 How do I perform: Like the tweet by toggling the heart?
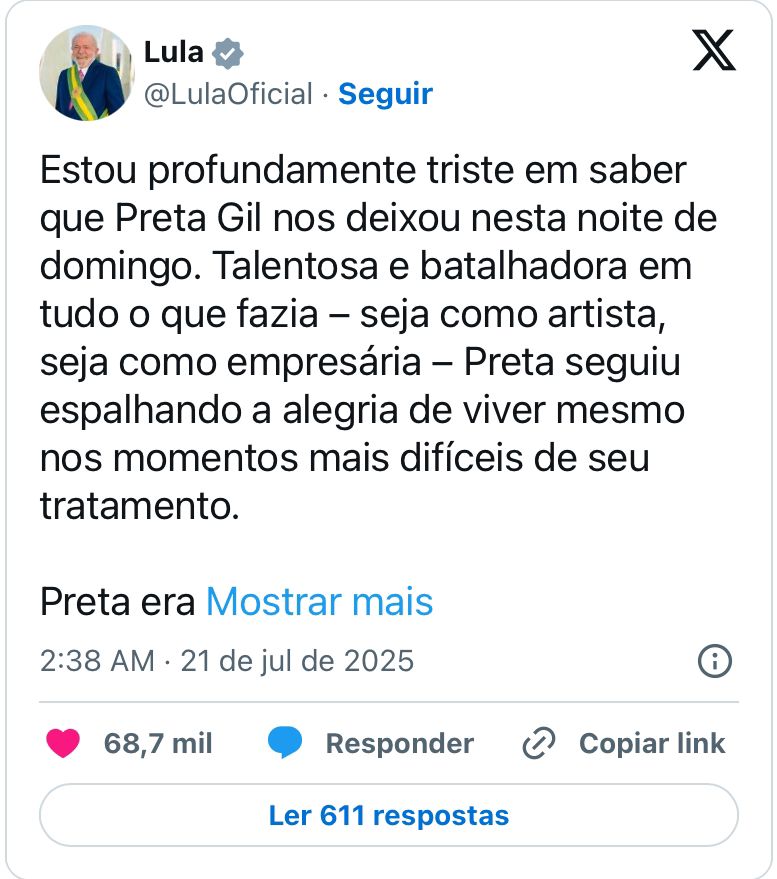pos(63,743)
